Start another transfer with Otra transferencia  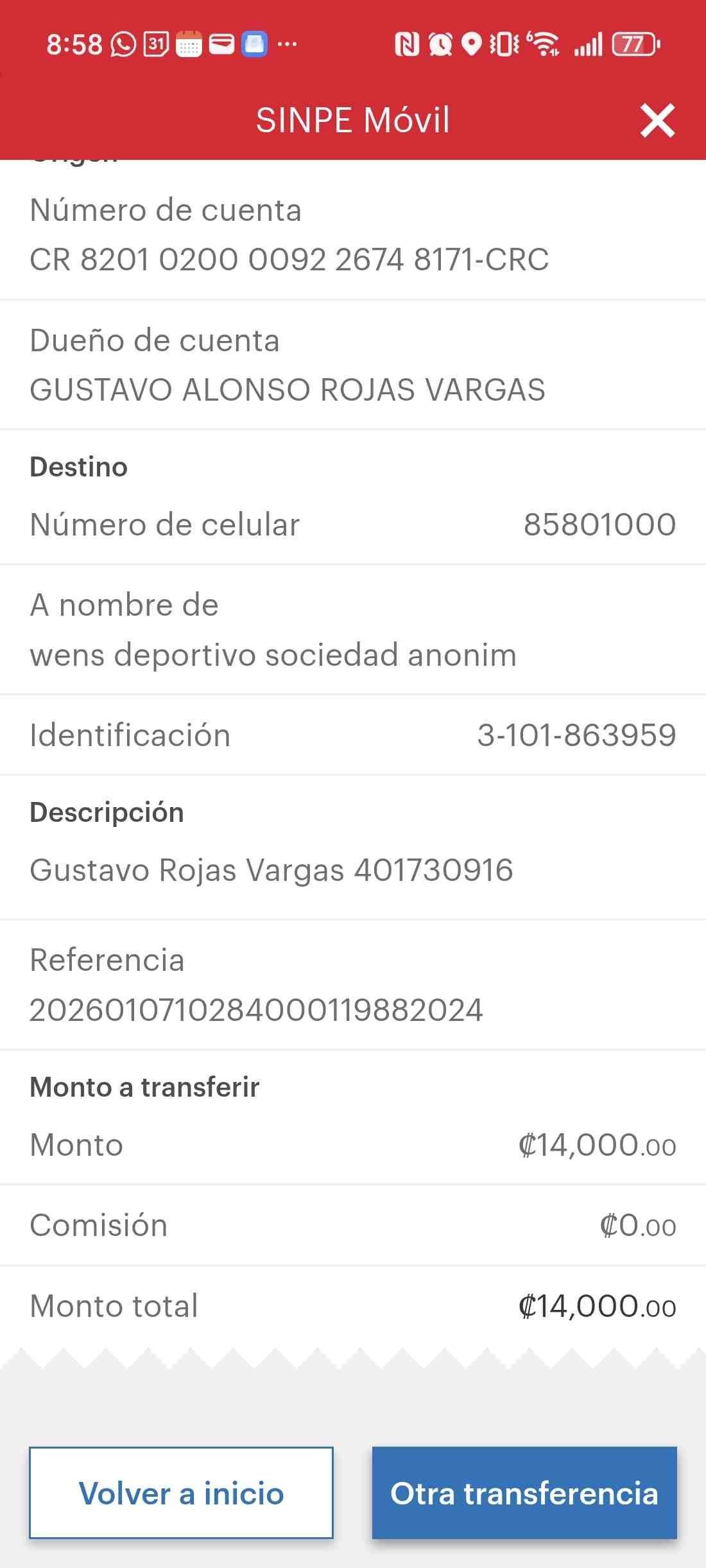click(524, 1492)
